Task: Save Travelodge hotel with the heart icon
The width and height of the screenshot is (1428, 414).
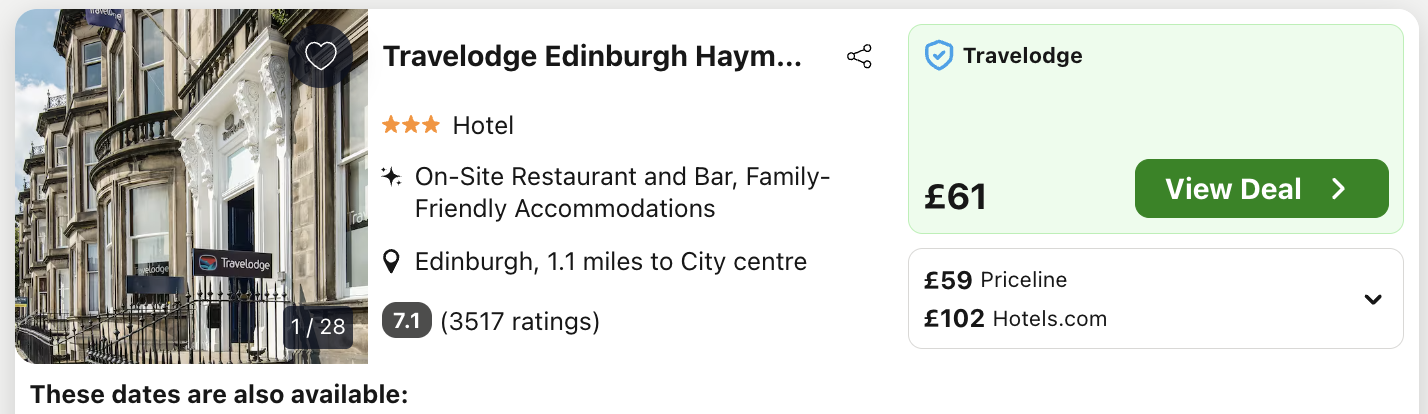Action: (x=320, y=56)
